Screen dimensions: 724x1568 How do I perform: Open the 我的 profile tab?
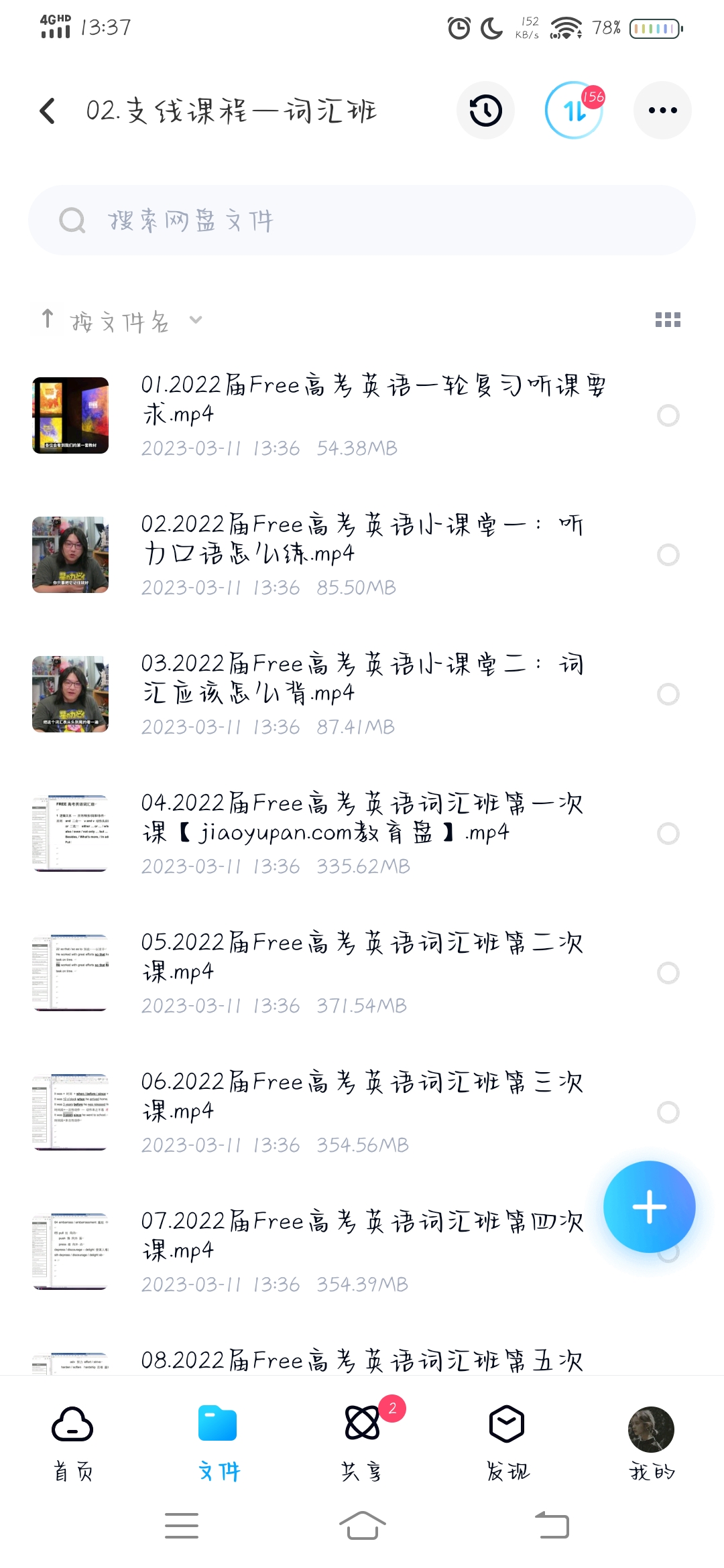coord(651,1441)
